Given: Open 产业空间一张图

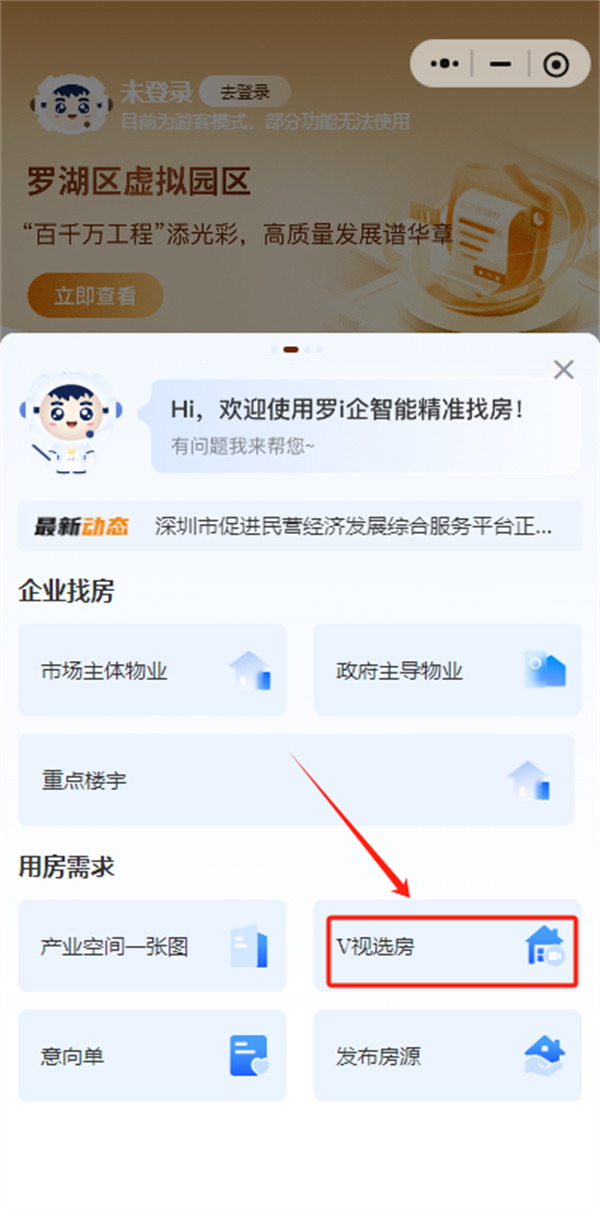Looking at the screenshot, I should point(152,946).
